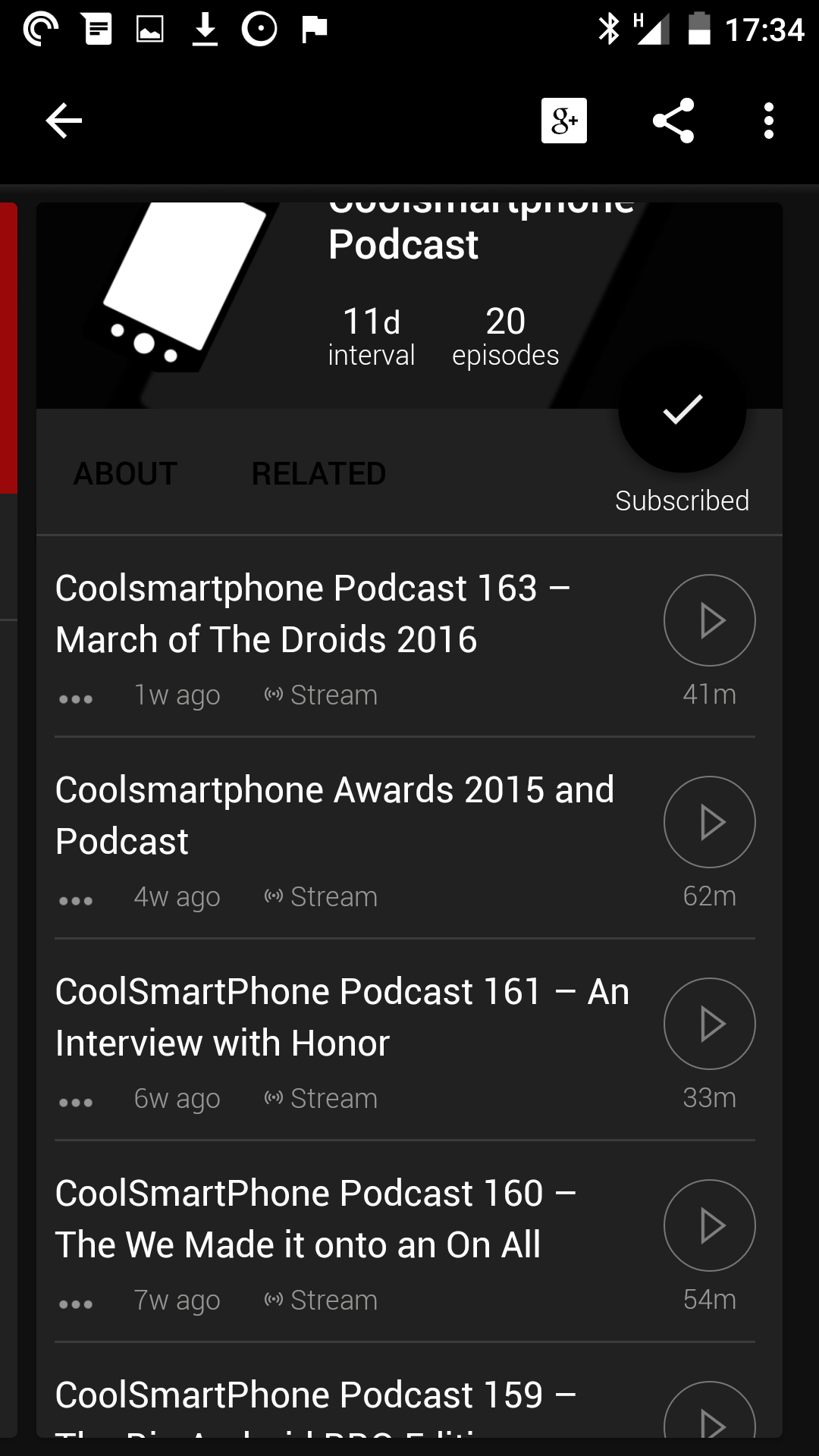
Task: Play CoolSmartPhone Podcast 160 episode
Action: tap(710, 1225)
